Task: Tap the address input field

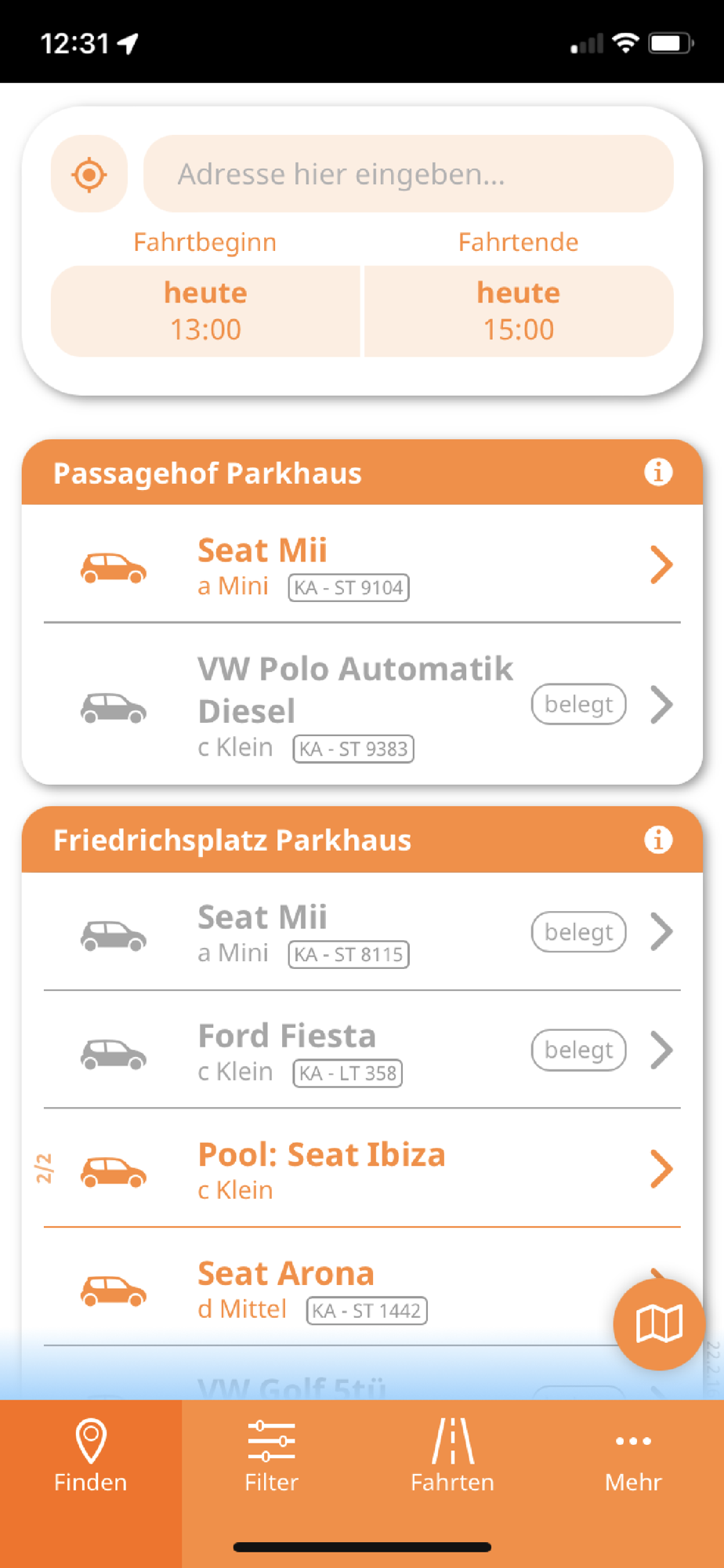Action: point(408,174)
